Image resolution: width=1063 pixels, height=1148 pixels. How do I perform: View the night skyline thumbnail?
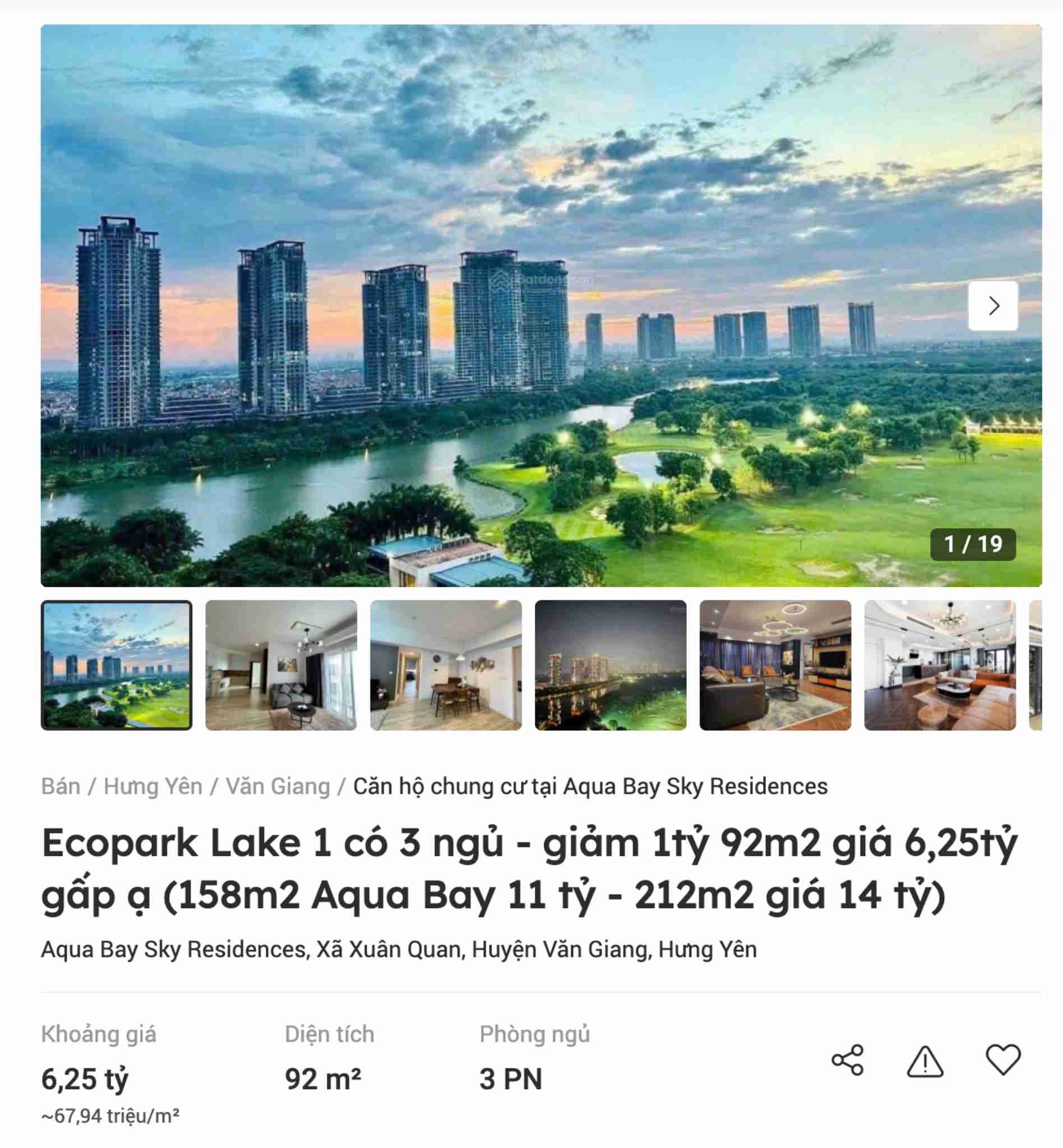[611, 665]
